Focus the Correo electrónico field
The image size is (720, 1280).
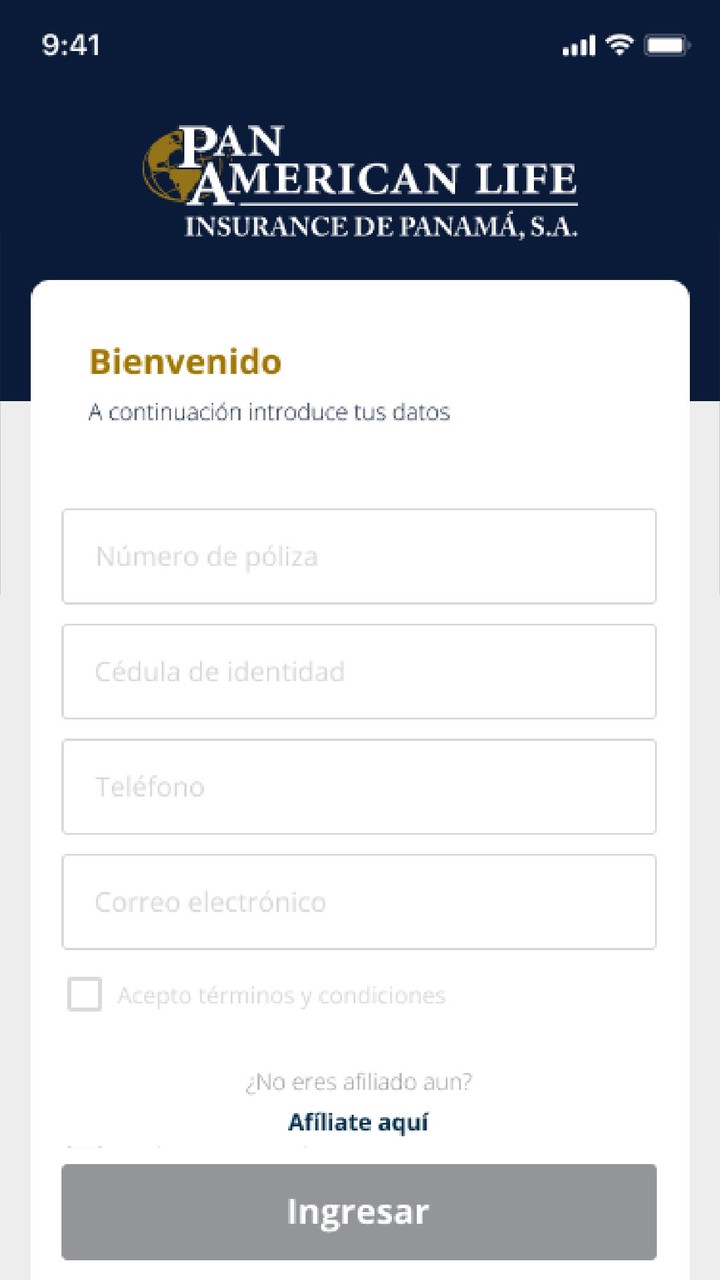(x=359, y=901)
